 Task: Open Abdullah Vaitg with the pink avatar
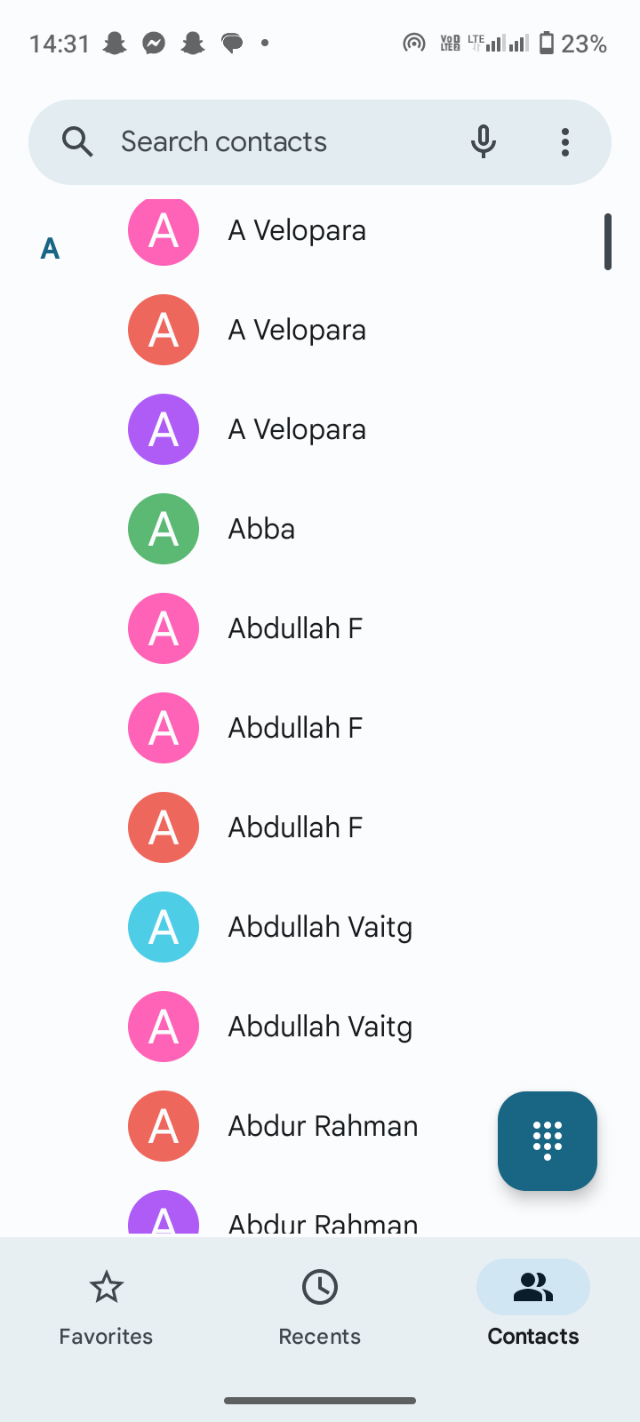pyautogui.click(x=320, y=1027)
